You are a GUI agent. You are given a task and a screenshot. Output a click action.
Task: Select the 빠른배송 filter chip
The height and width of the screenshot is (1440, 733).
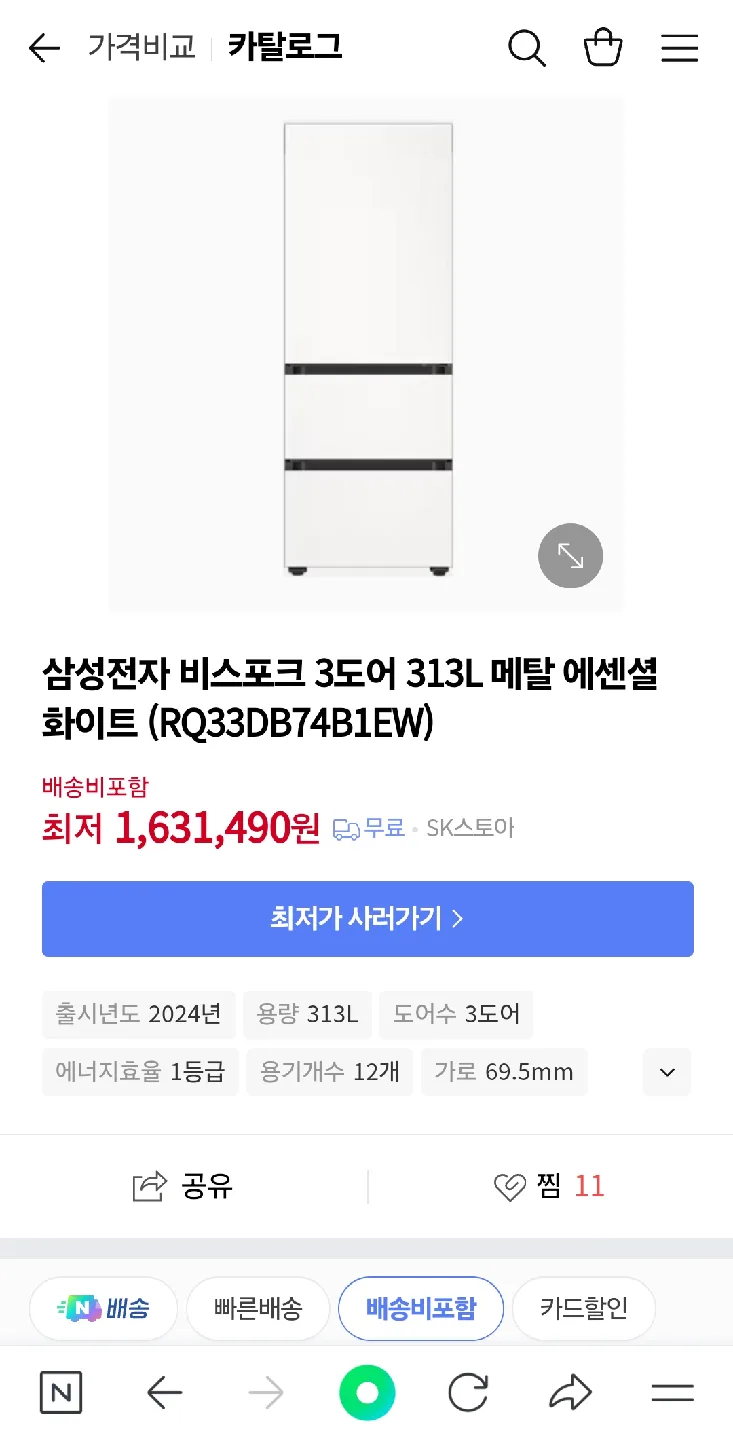[x=258, y=1308]
